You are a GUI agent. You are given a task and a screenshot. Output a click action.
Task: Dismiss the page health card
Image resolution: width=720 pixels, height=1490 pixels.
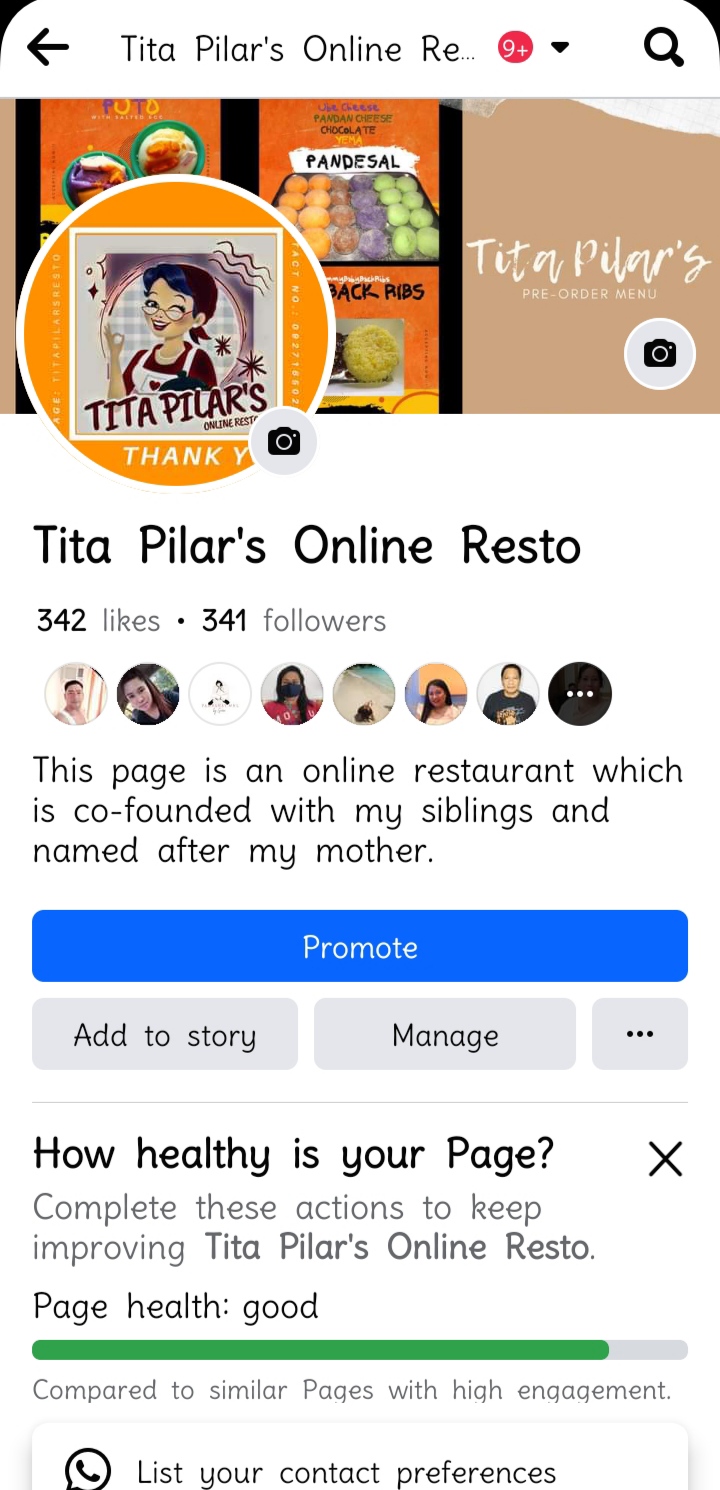click(x=665, y=1159)
